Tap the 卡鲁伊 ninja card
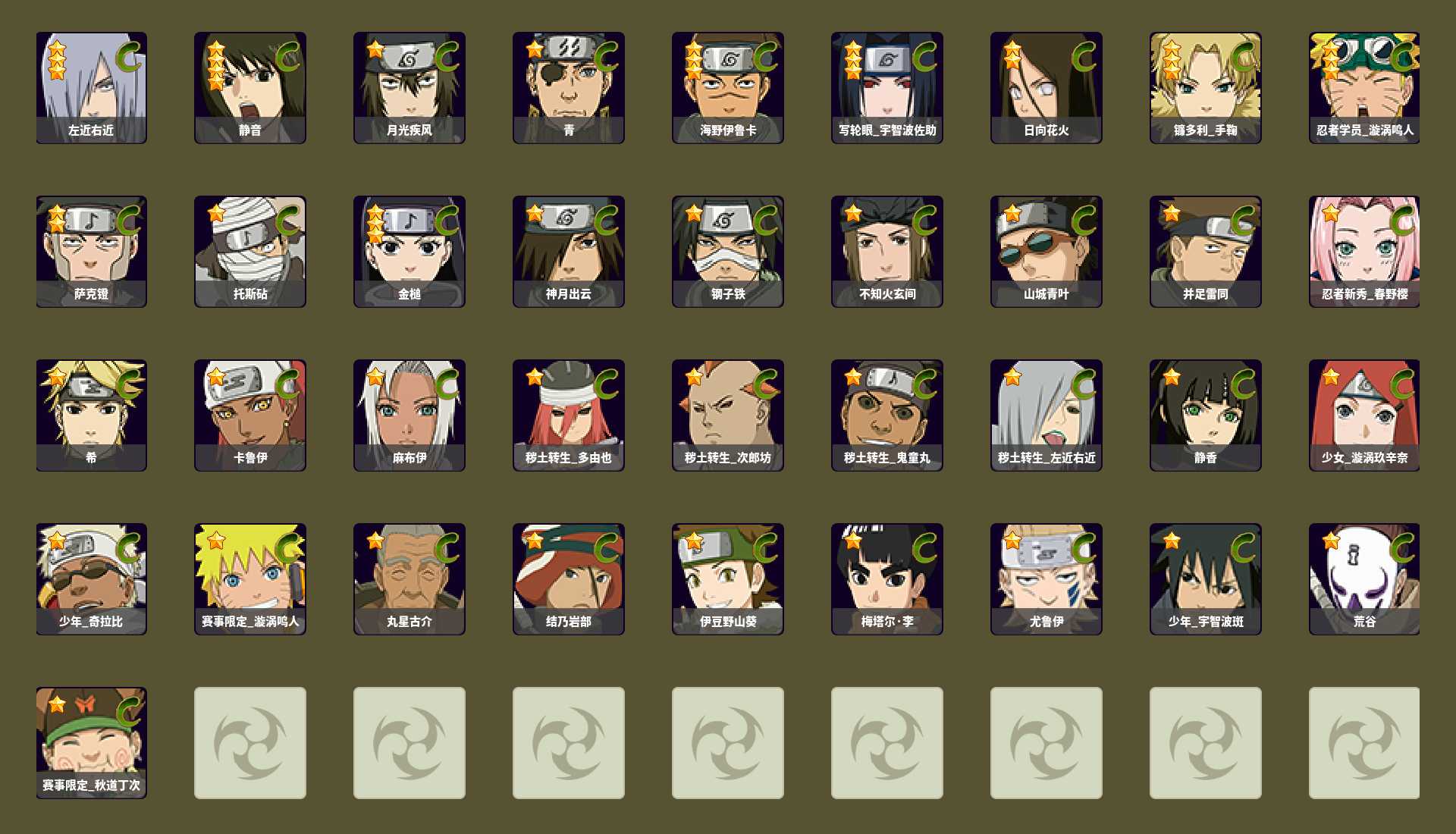 pos(250,415)
